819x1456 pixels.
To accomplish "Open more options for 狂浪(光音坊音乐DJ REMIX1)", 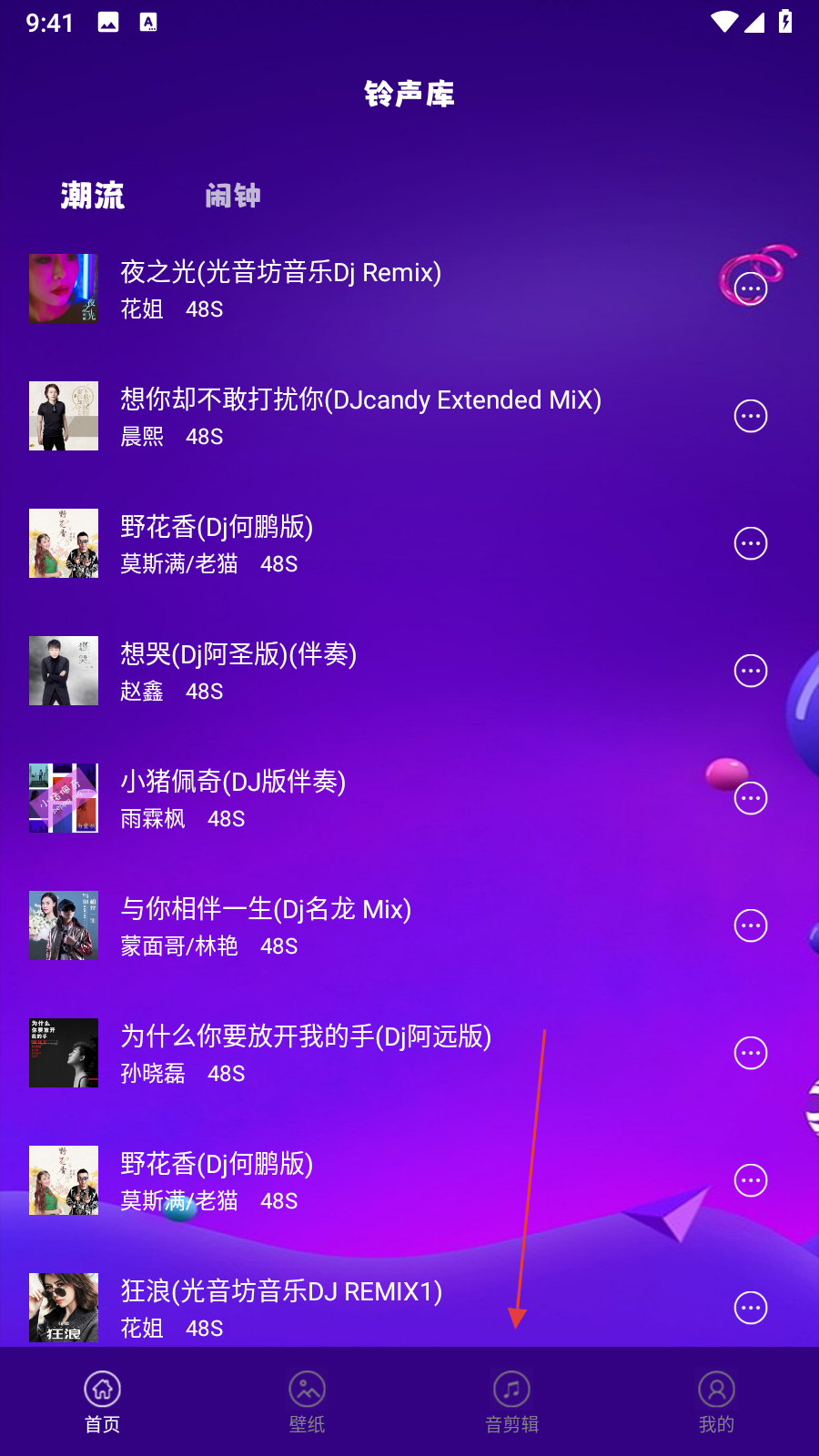I will [x=751, y=1309].
